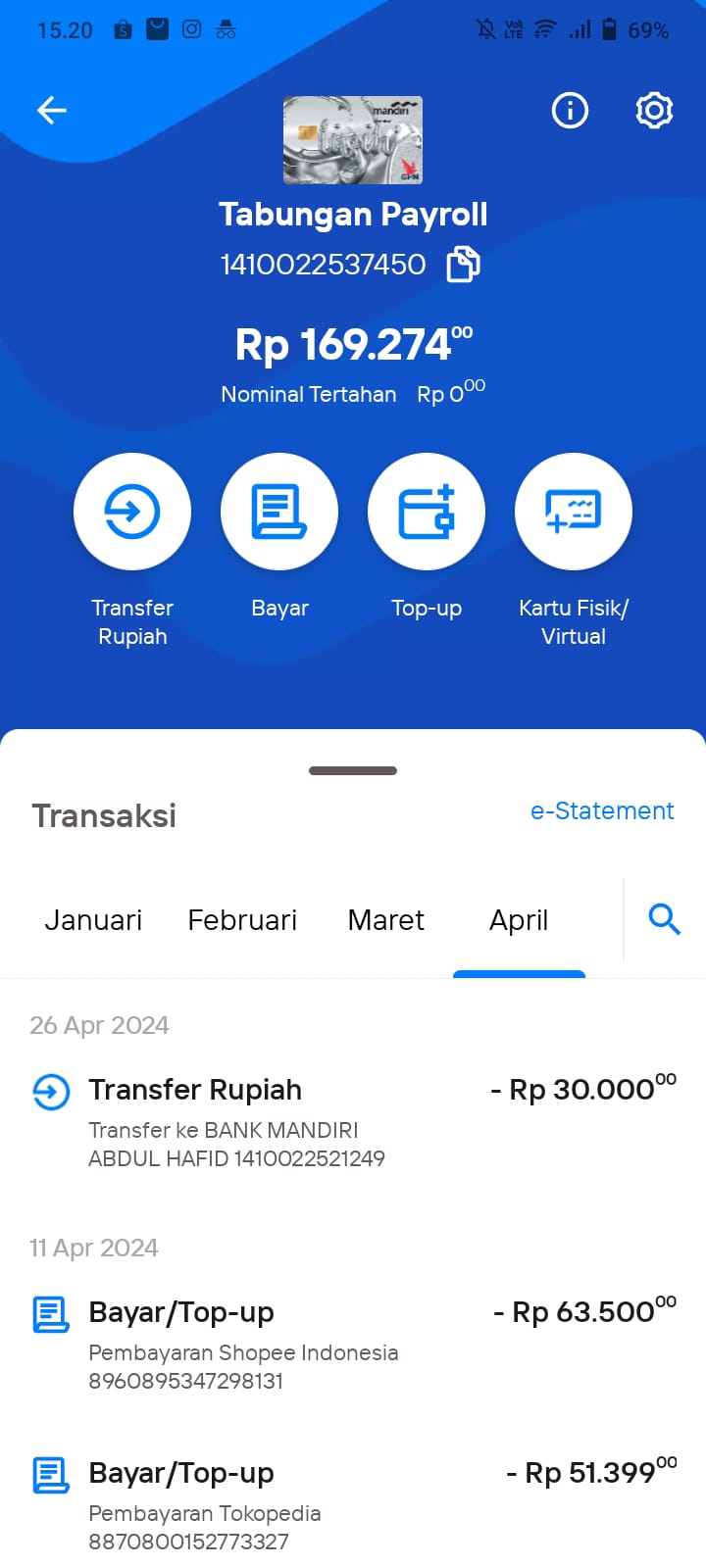706x1568 pixels.
Task: Open Kartu Fisik/Virtual
Action: click(574, 512)
